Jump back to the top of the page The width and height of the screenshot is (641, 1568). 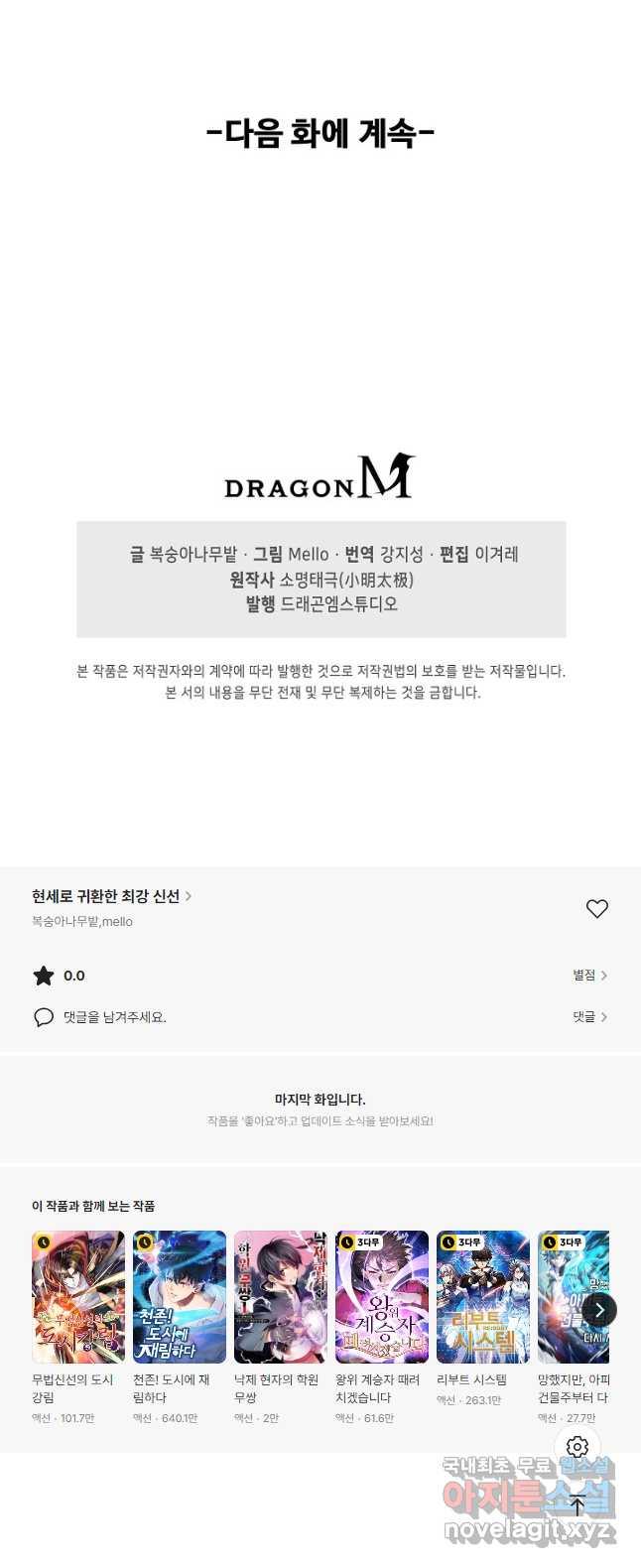click(x=577, y=1504)
